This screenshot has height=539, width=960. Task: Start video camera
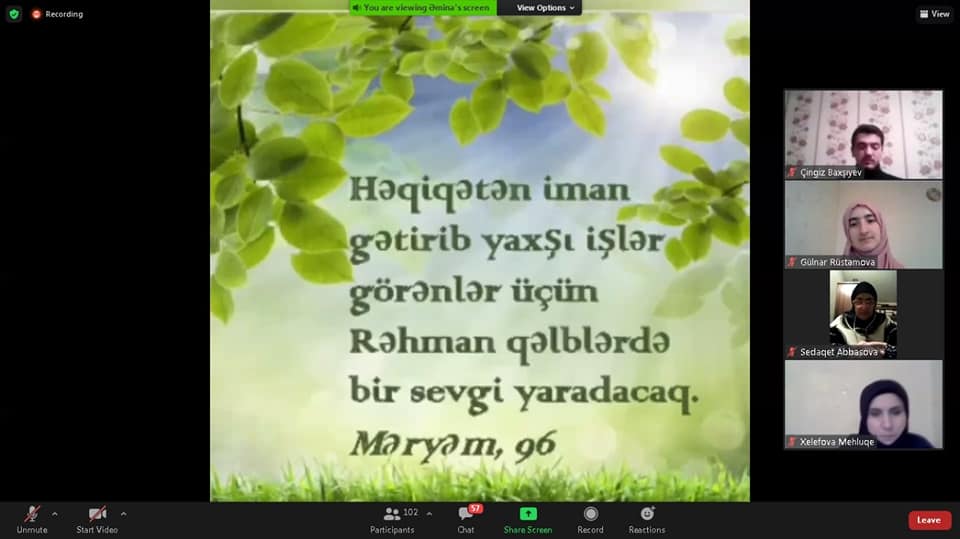click(x=97, y=518)
